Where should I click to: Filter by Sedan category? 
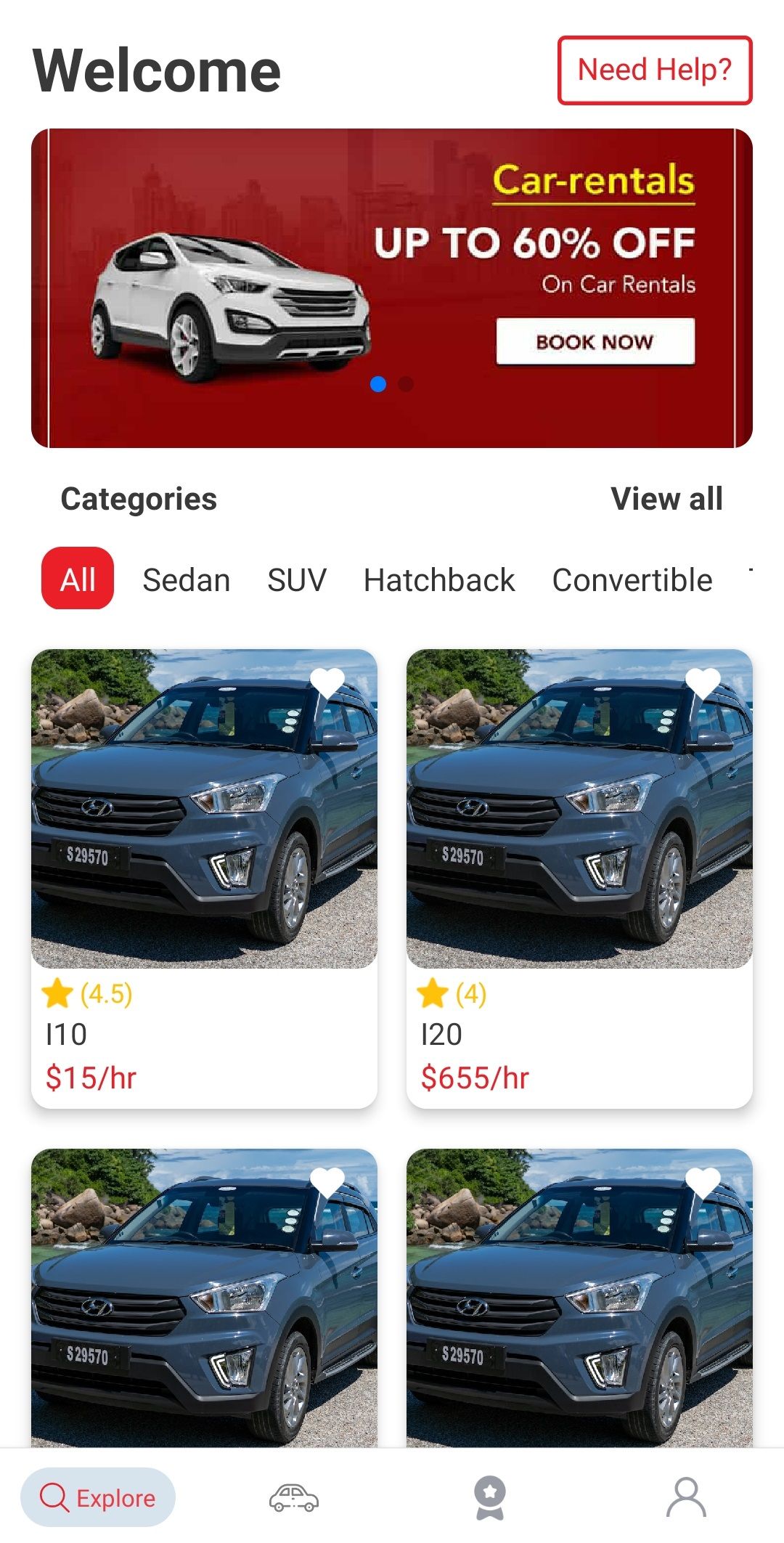(187, 580)
